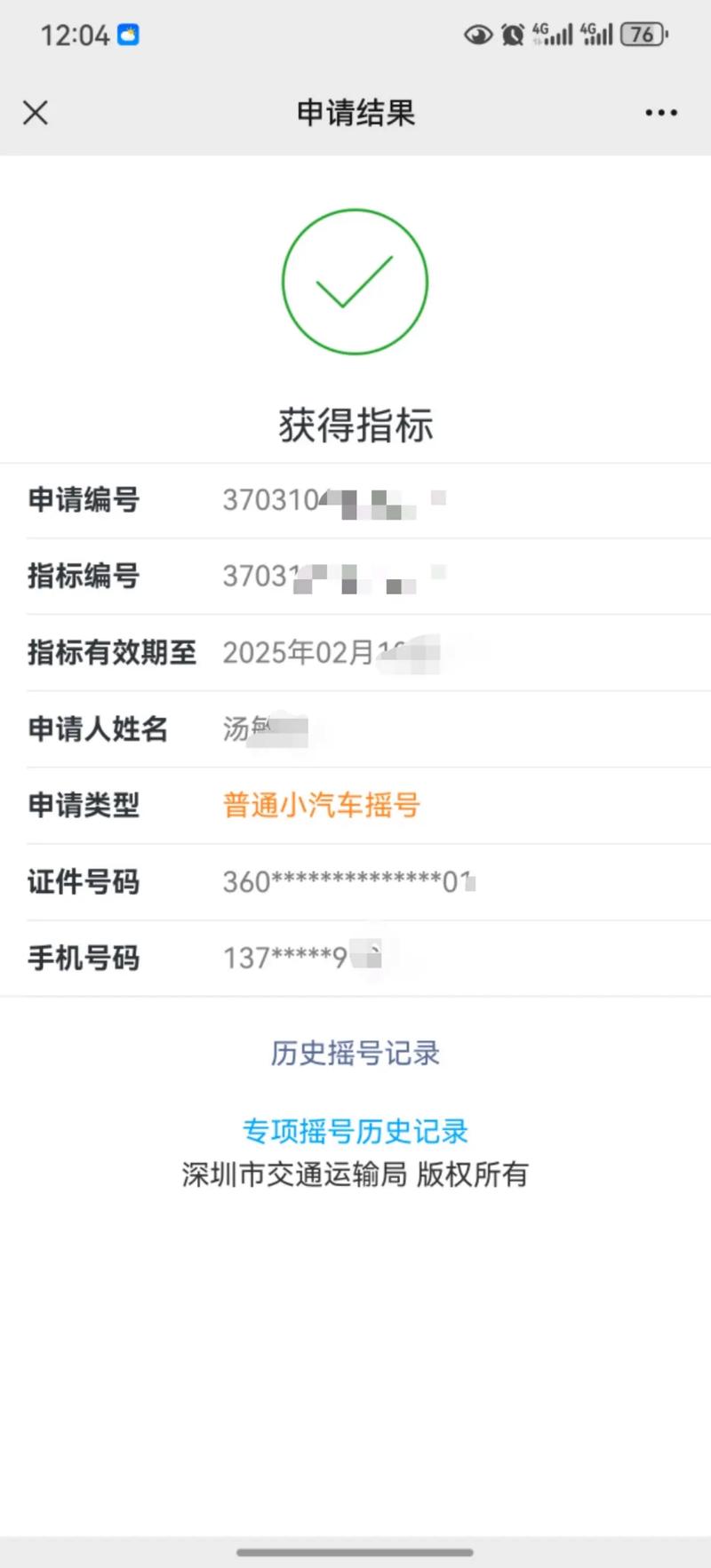Image resolution: width=711 pixels, height=1568 pixels.
Task: Tap the weather icon next to the clock
Action: [129, 33]
